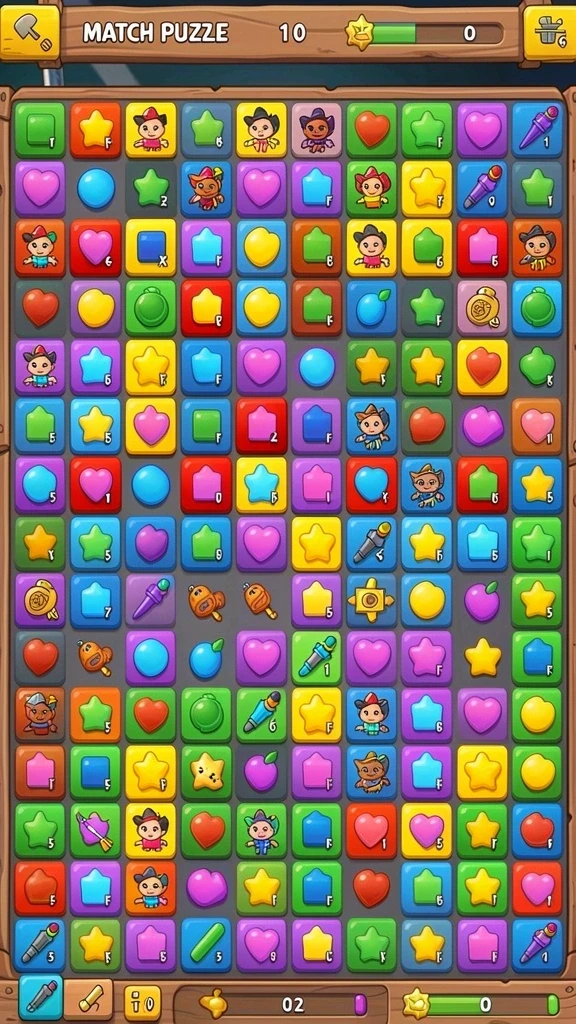The image size is (576, 1024).
Task: Tap the golden cross-shaped piece
Action: [x=371, y=600]
